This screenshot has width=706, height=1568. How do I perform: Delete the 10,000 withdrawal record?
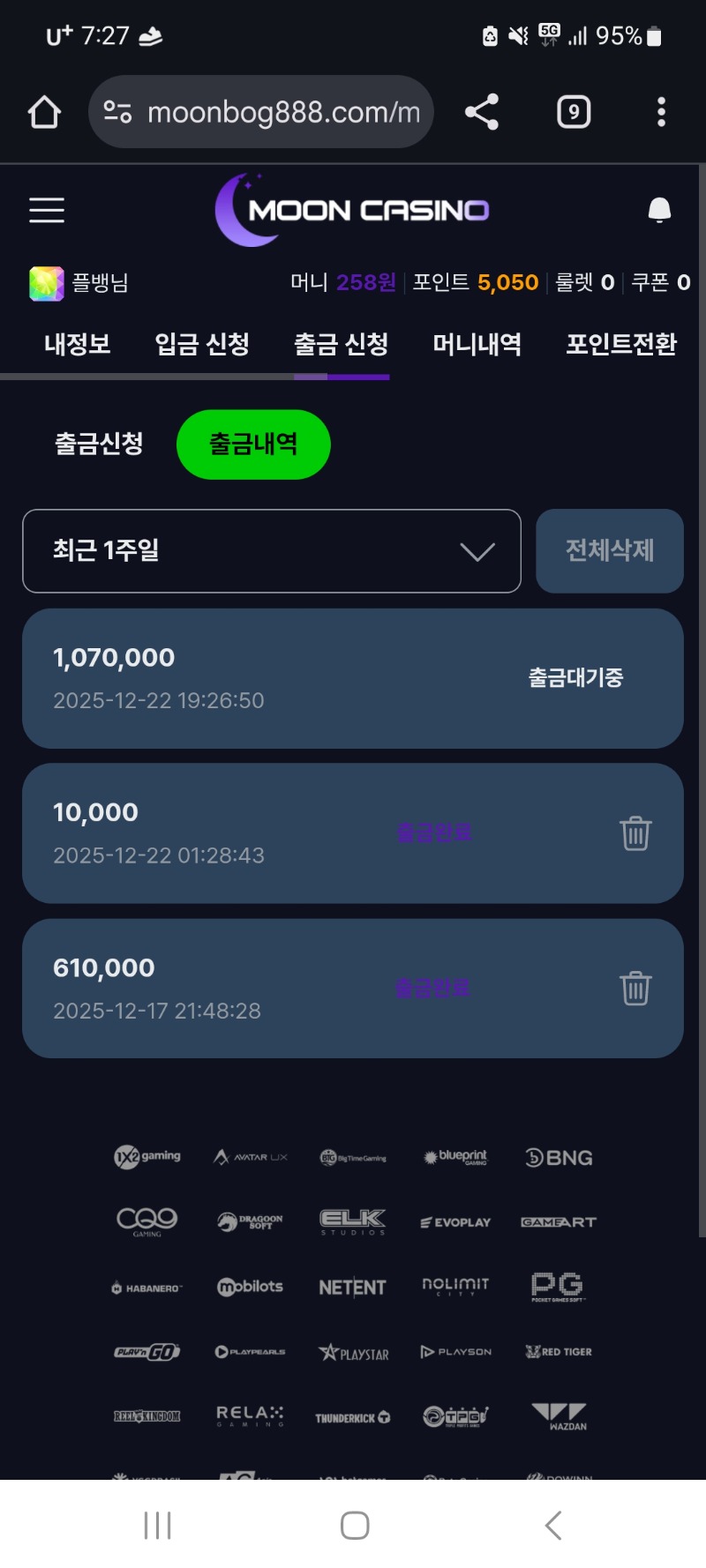[x=635, y=833]
